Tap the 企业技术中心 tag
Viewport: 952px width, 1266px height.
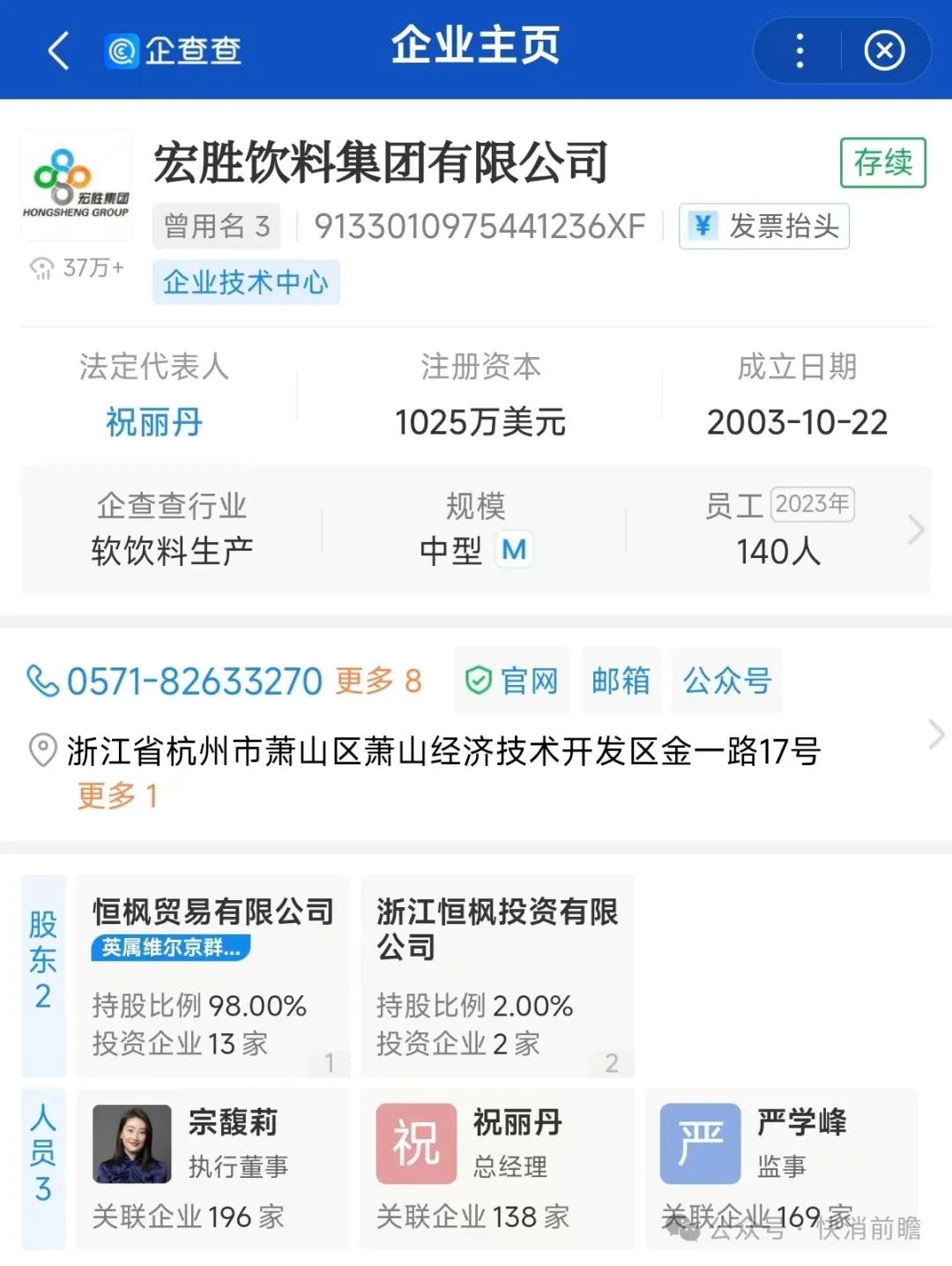[246, 282]
